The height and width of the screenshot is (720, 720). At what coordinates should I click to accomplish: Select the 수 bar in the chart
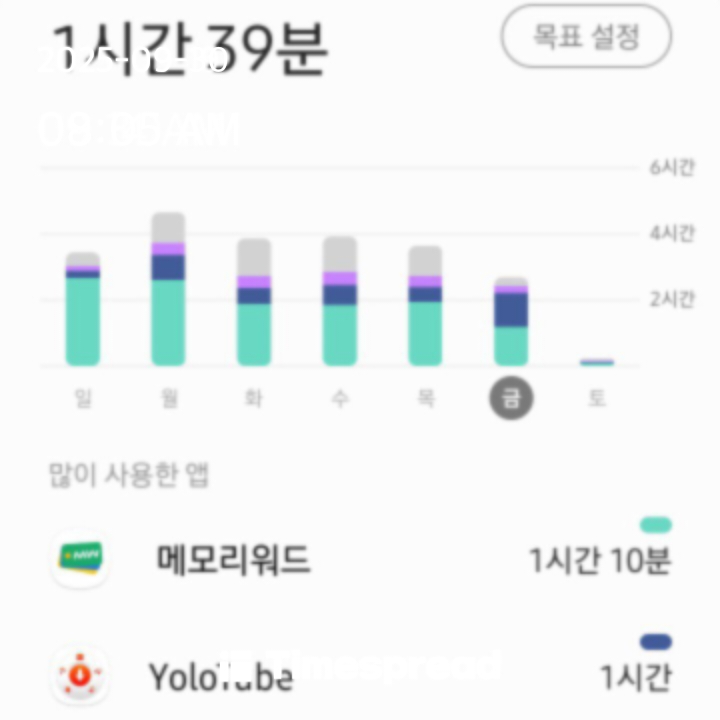pyautogui.click(x=340, y=301)
